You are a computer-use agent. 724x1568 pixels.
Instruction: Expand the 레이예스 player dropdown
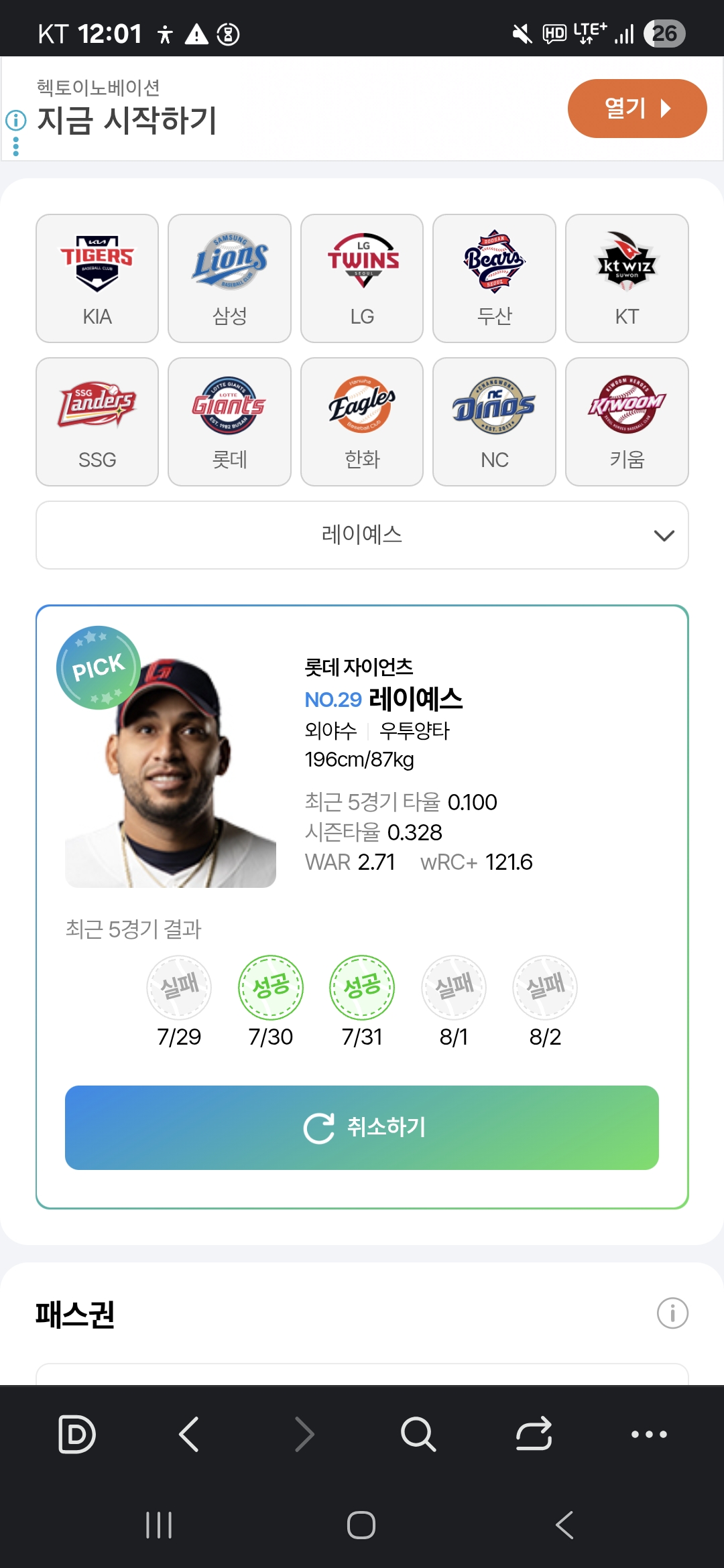[x=362, y=535]
